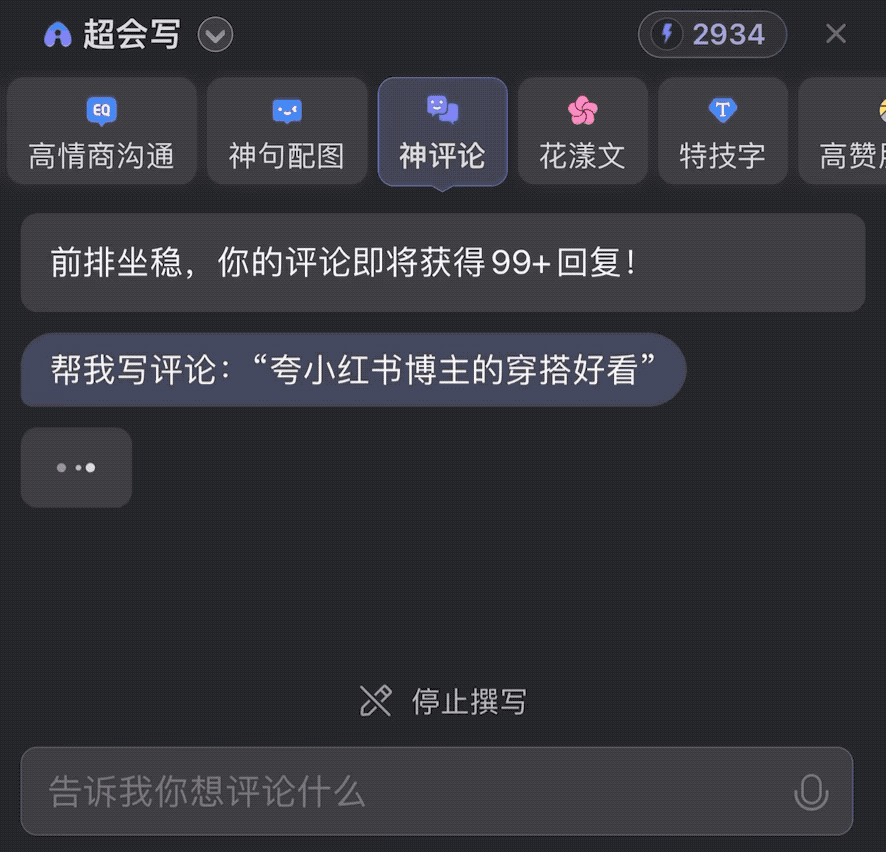Open the 花漾文 tab

tap(582, 132)
